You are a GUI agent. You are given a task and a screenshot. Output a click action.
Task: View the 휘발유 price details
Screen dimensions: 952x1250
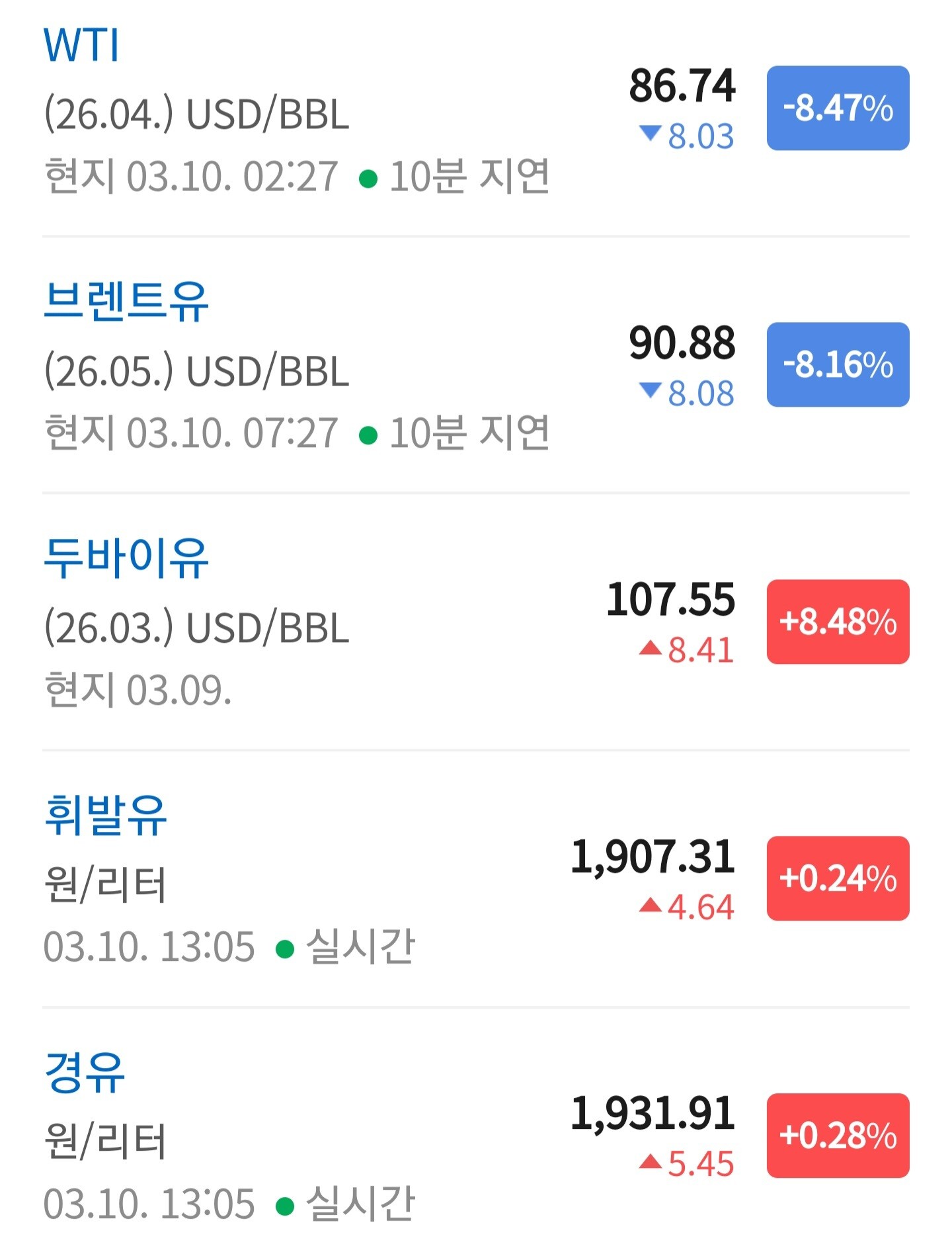point(106,815)
